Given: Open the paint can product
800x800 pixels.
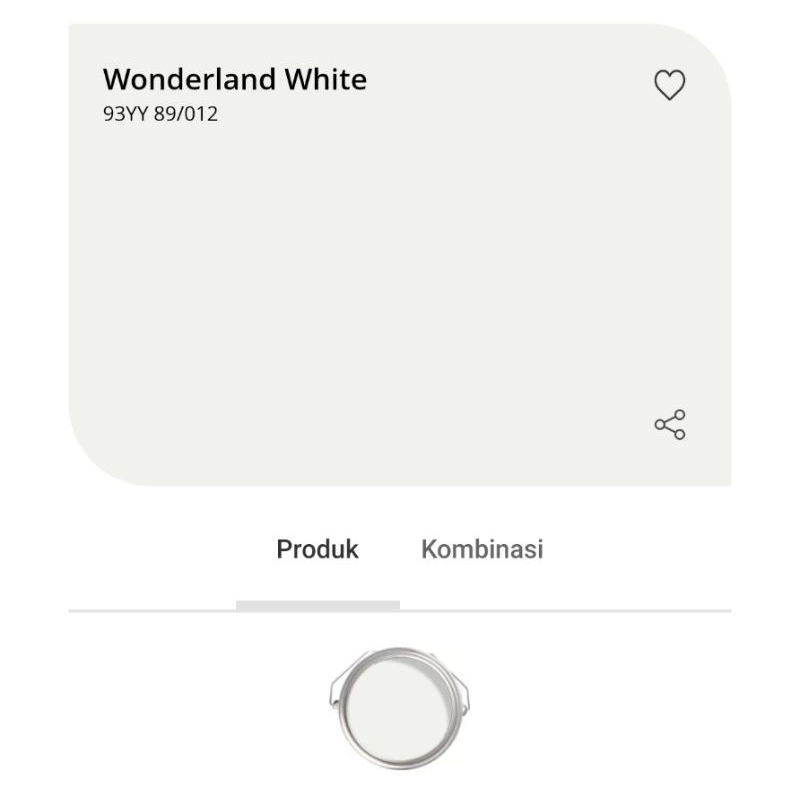Looking at the screenshot, I should click(x=399, y=707).
